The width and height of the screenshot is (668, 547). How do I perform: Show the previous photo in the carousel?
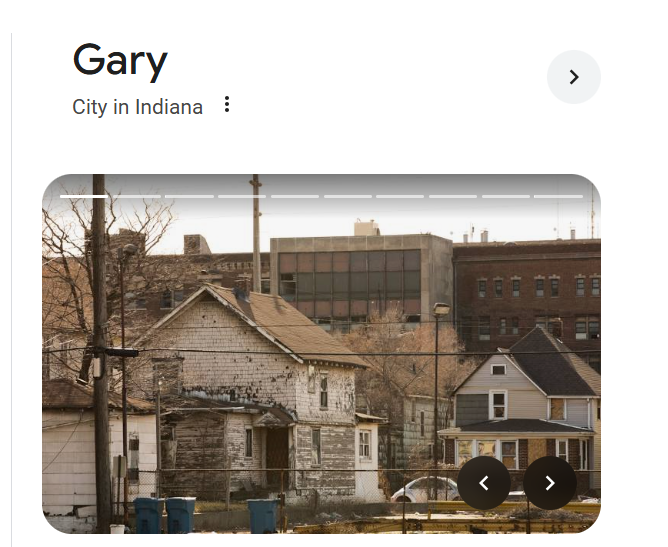[x=484, y=483]
